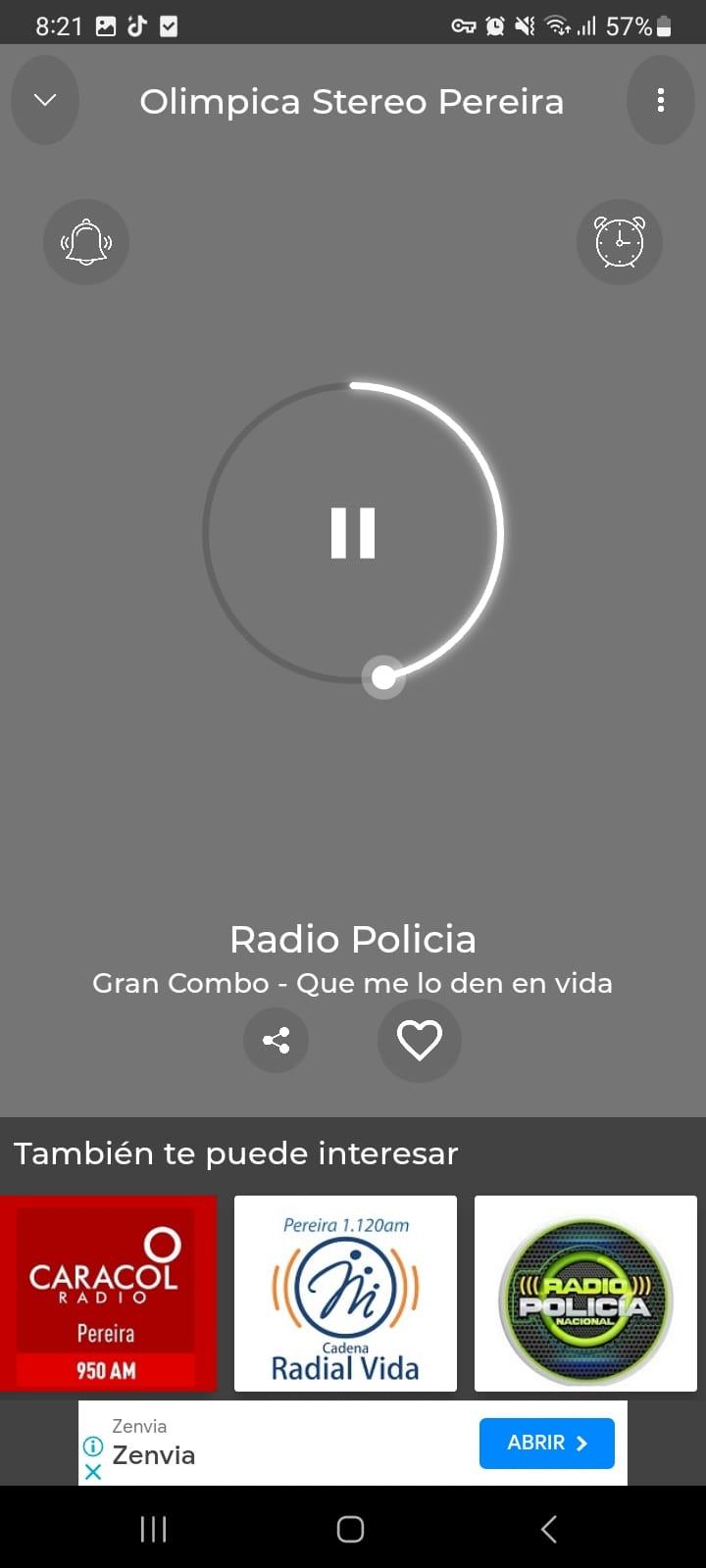Go back using the system back button
This screenshot has width=706, height=1568.
(x=549, y=1529)
